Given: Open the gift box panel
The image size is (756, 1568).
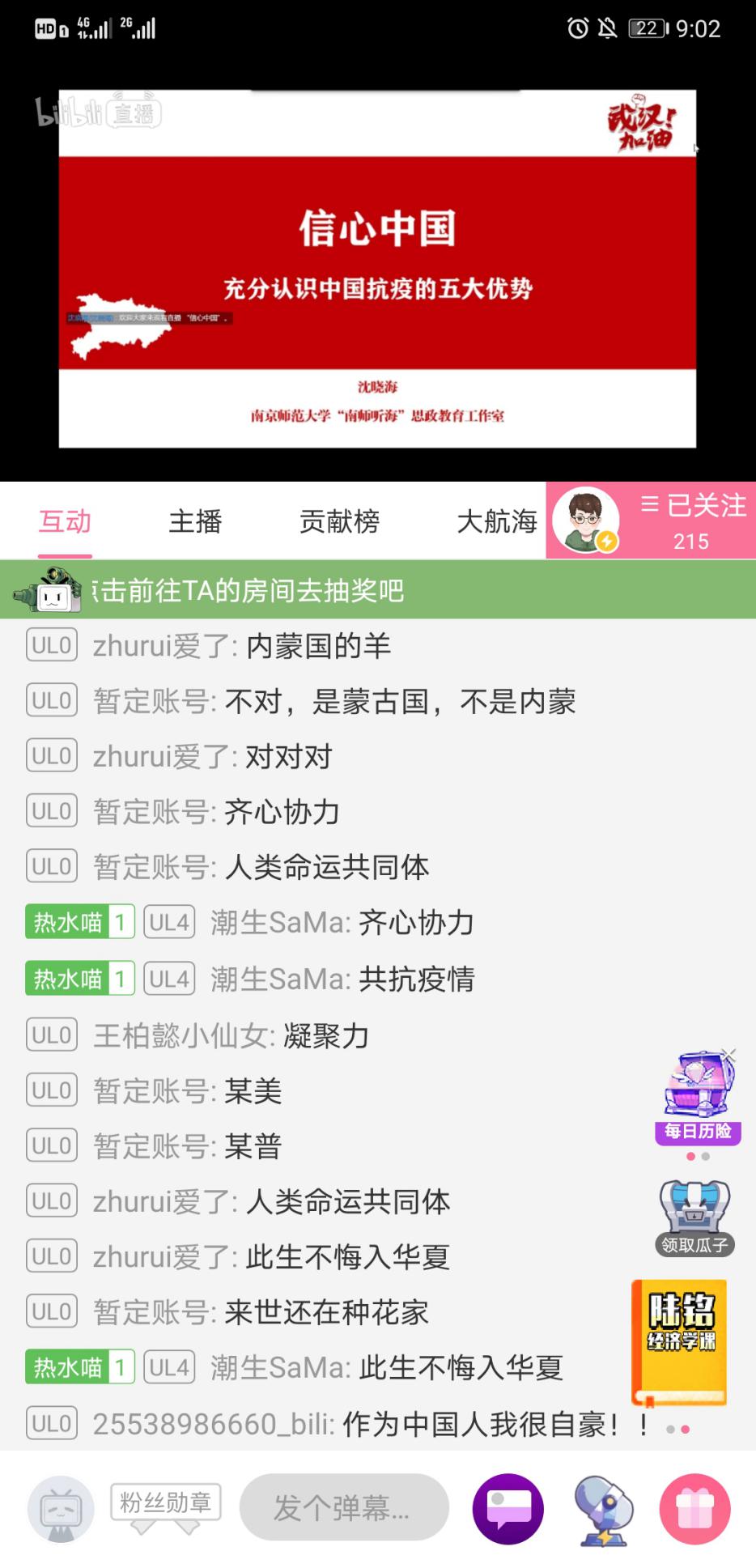Looking at the screenshot, I should (694, 1508).
